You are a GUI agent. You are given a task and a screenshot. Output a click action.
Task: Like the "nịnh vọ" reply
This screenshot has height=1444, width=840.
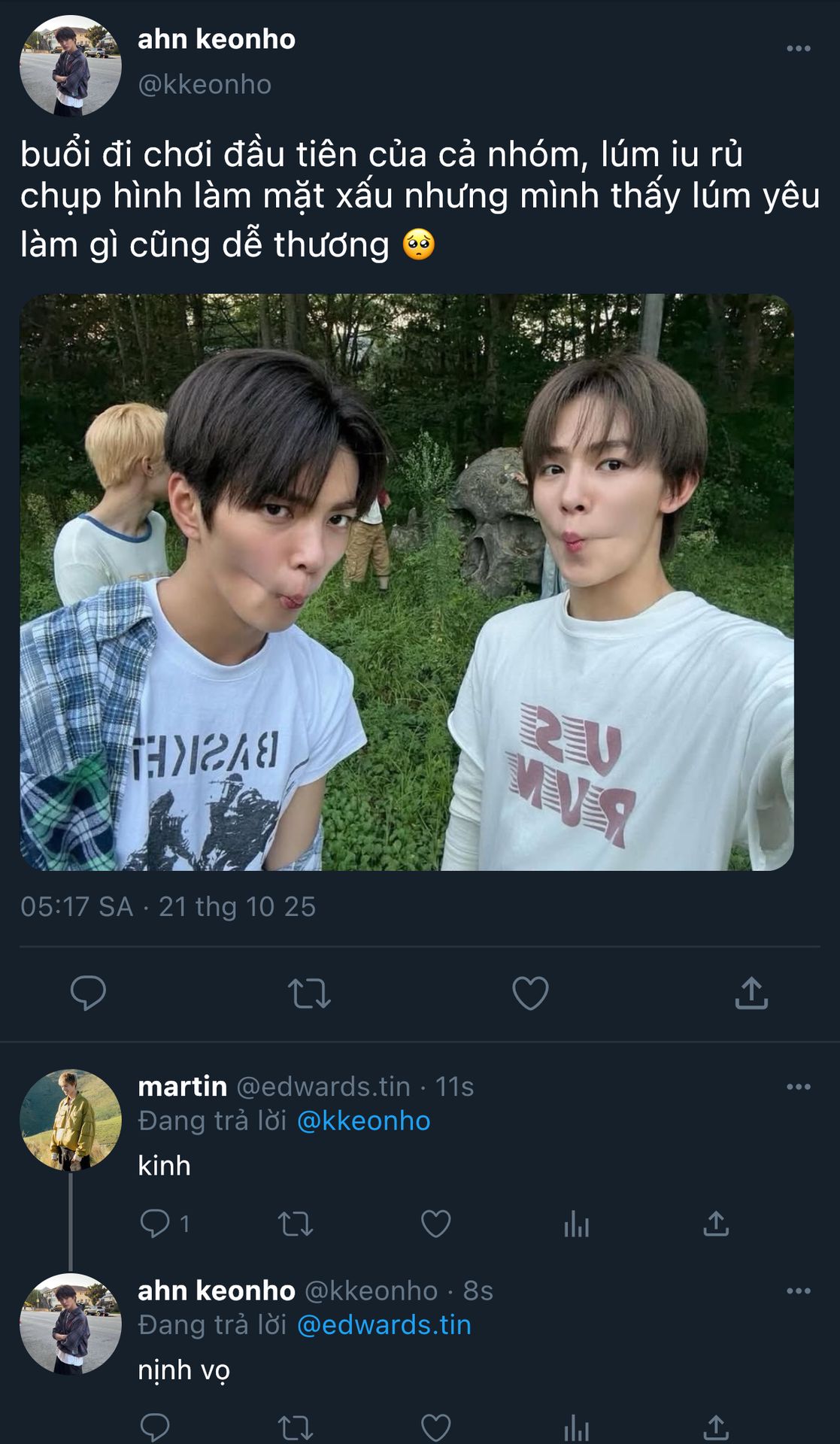435,1427
